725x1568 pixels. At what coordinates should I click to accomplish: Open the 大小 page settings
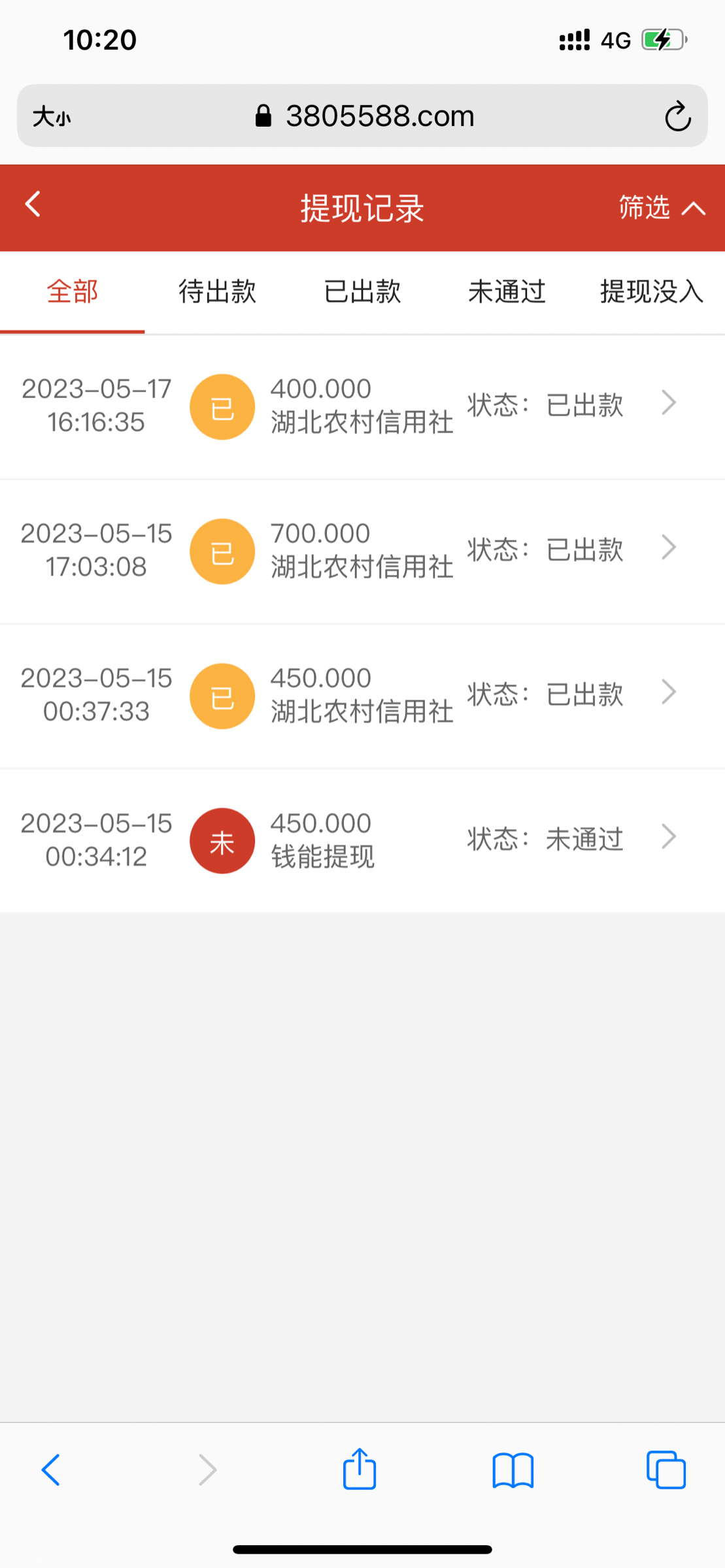pos(52,117)
